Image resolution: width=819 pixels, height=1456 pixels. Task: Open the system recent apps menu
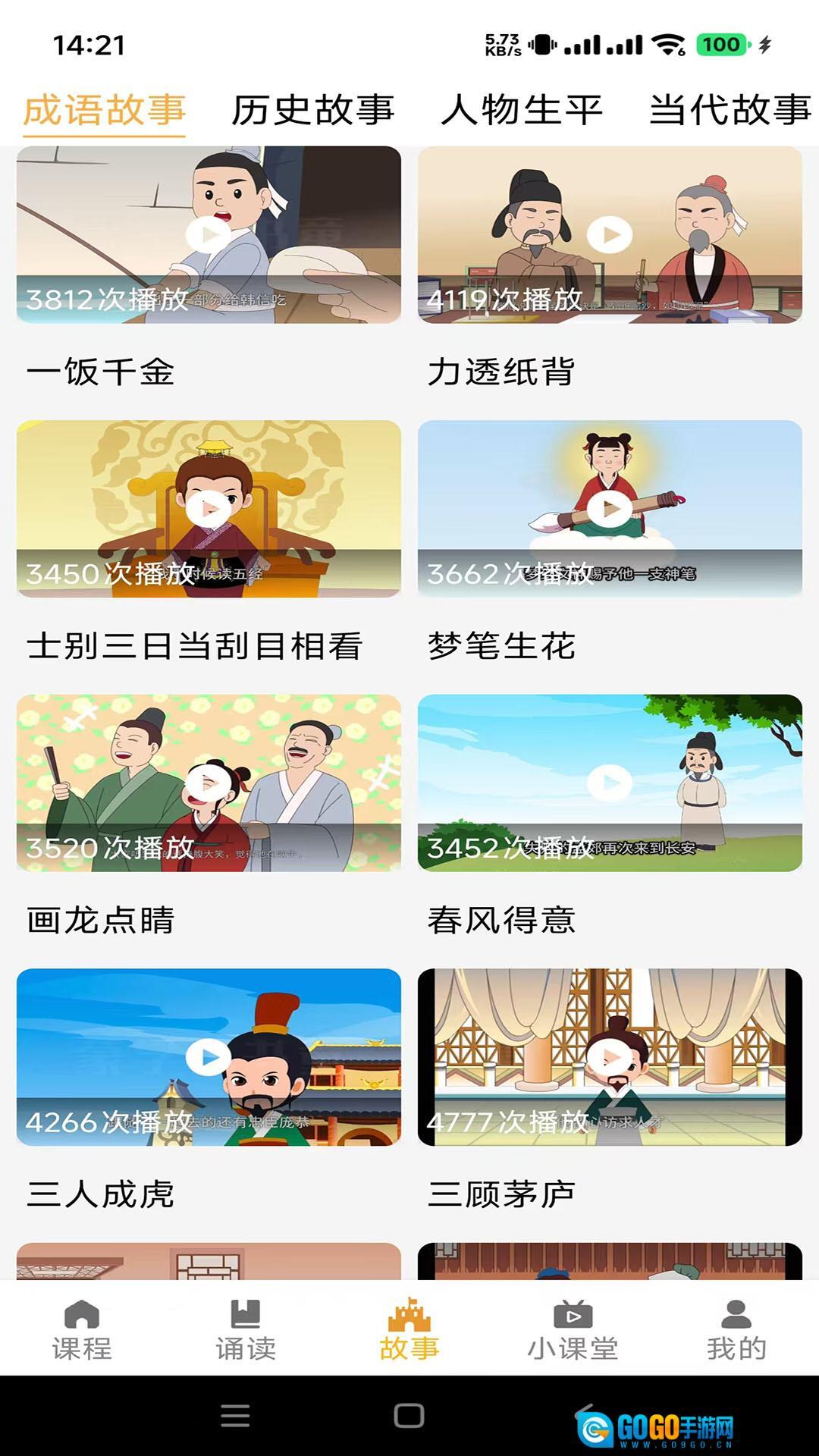235,1415
